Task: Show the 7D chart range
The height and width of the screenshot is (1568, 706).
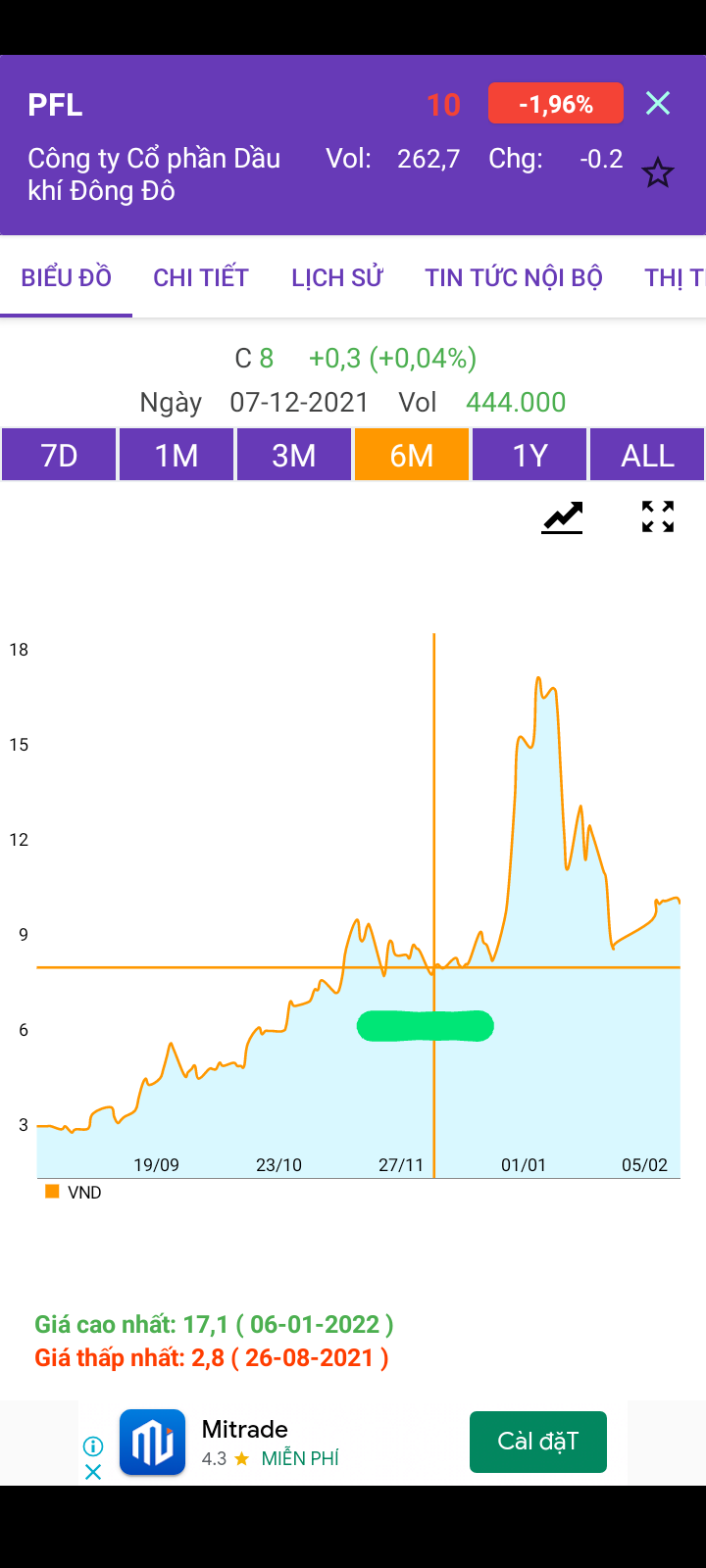Action: coord(59,455)
